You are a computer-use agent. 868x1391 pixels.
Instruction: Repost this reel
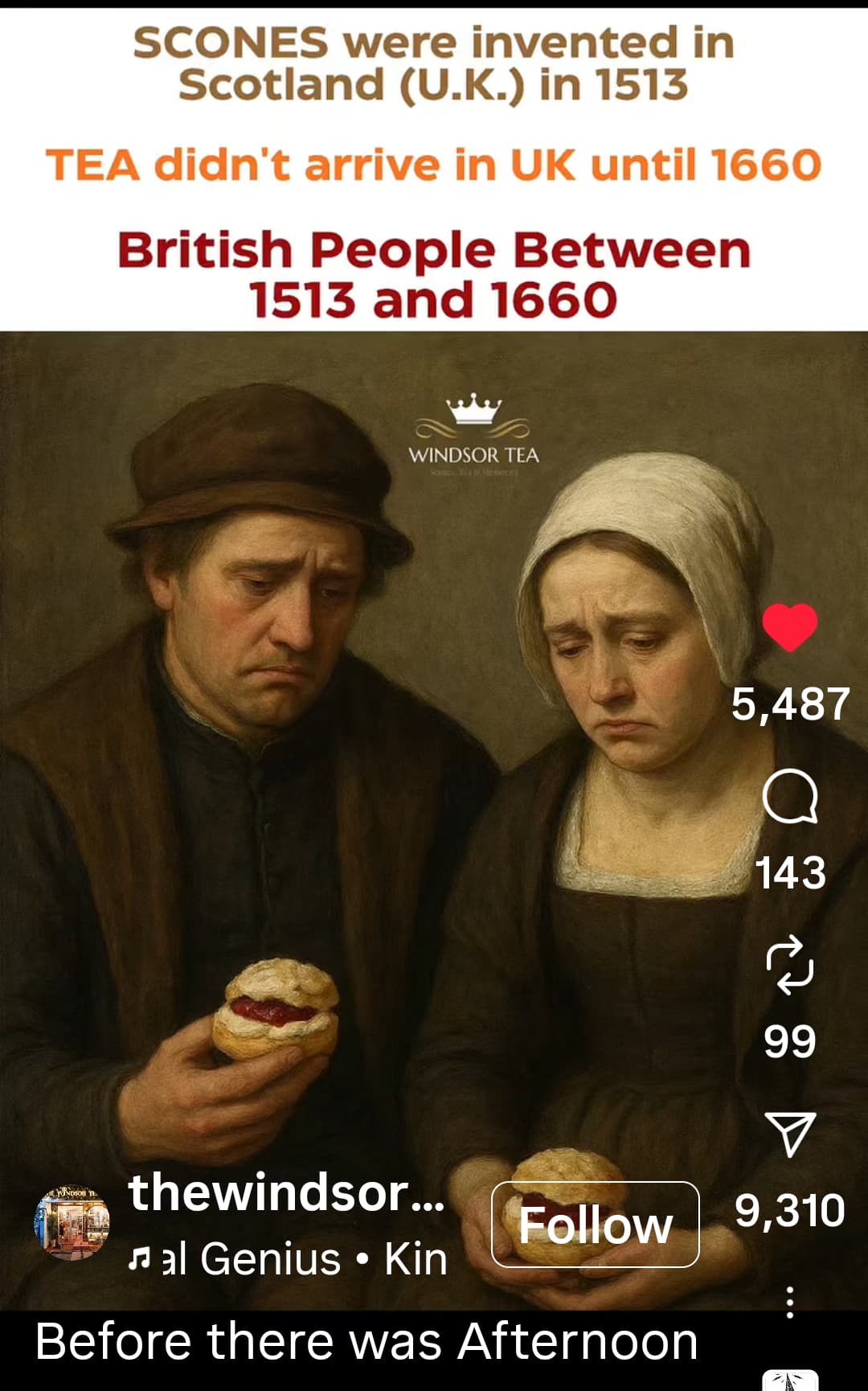point(790,964)
